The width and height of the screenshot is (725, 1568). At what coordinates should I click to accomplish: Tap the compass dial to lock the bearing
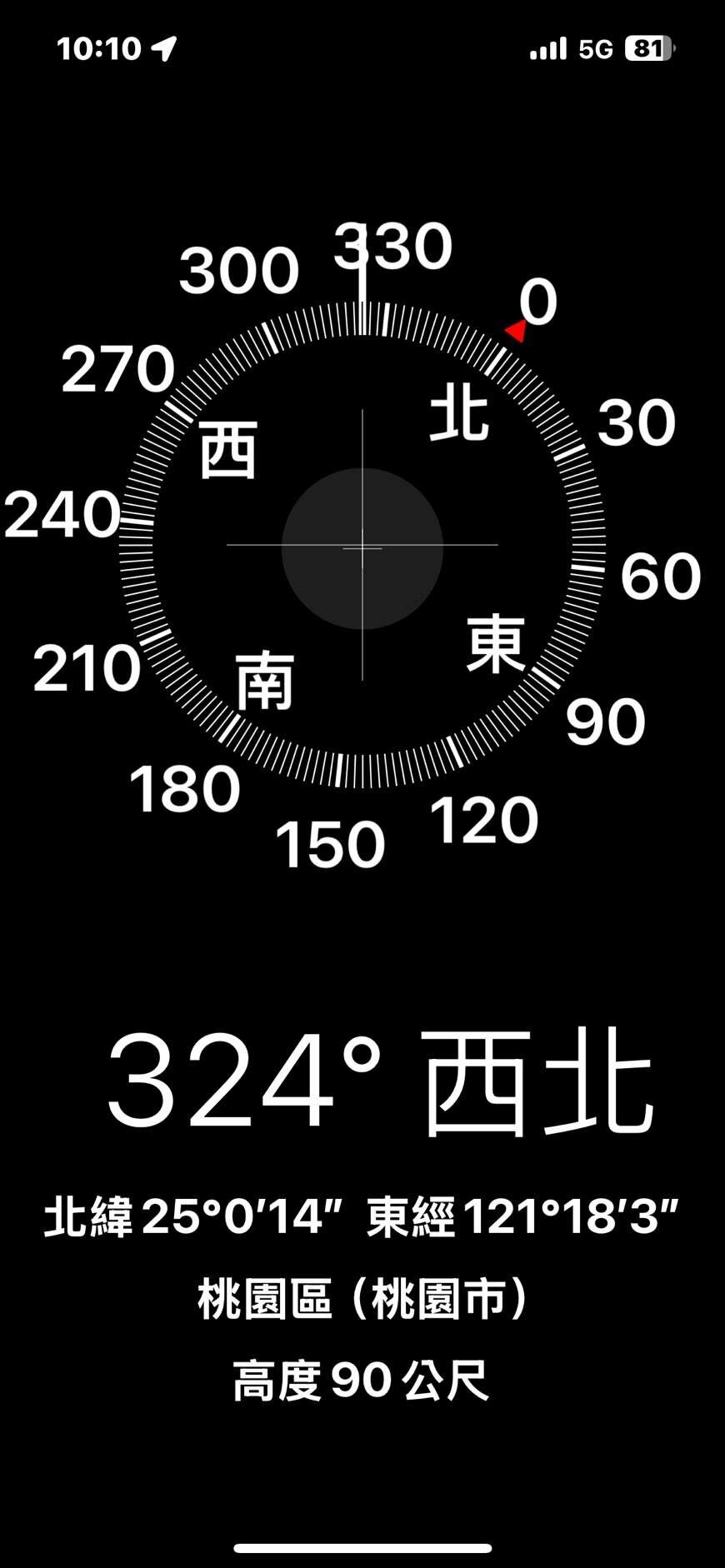pyautogui.click(x=362, y=545)
